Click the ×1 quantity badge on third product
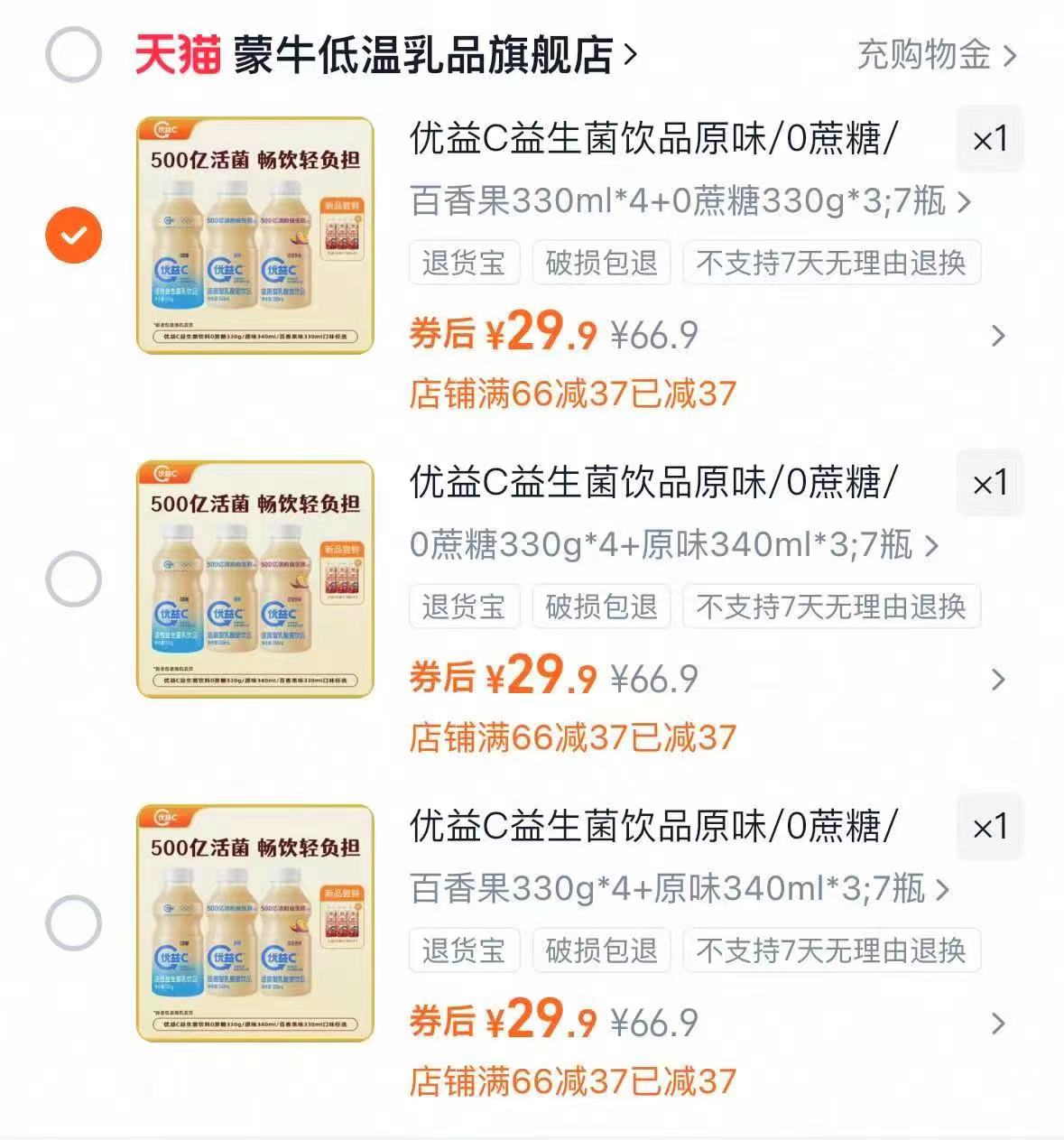The height and width of the screenshot is (1140, 1064). coord(990,829)
